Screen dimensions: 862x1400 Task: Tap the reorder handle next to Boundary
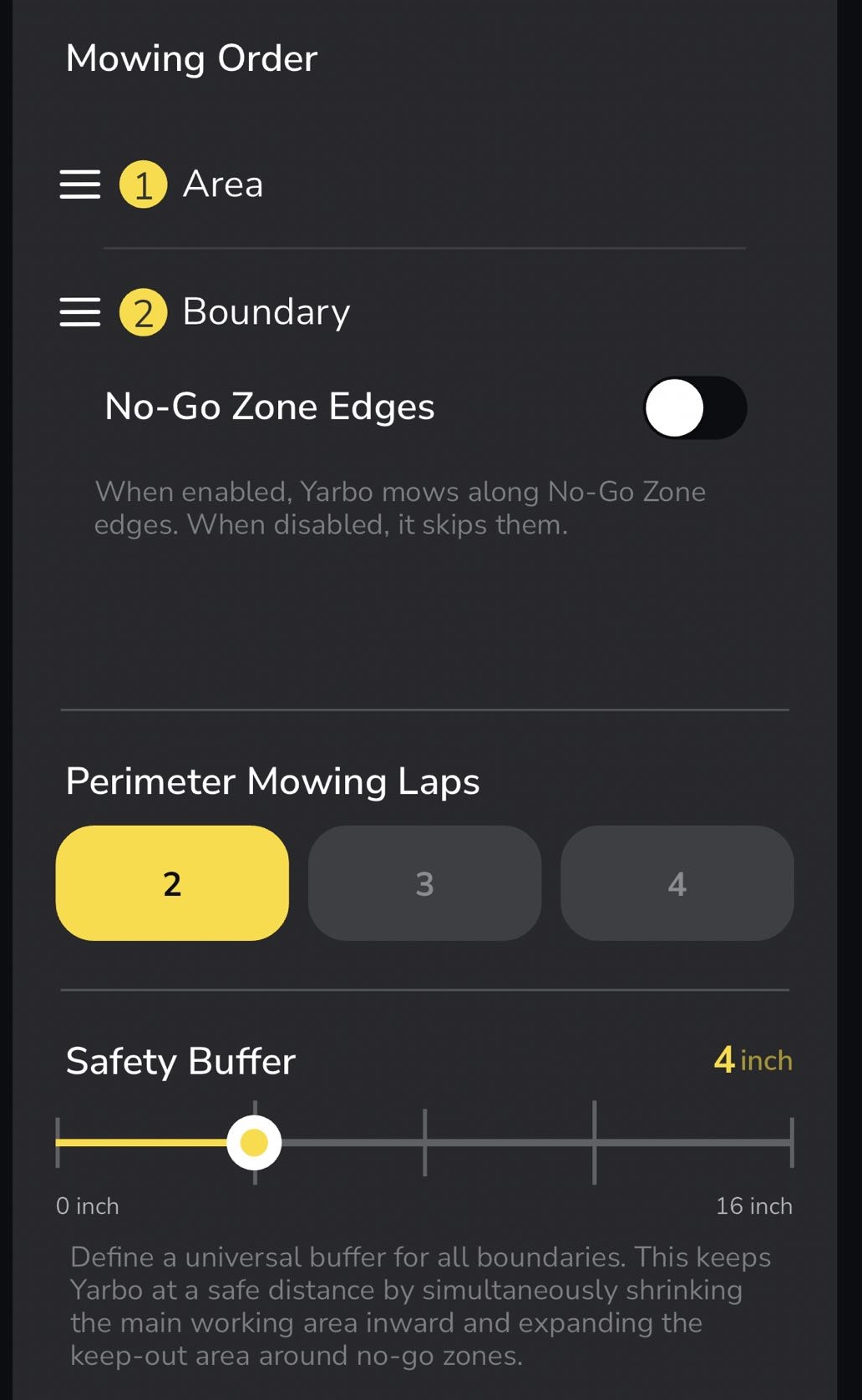[x=80, y=312]
